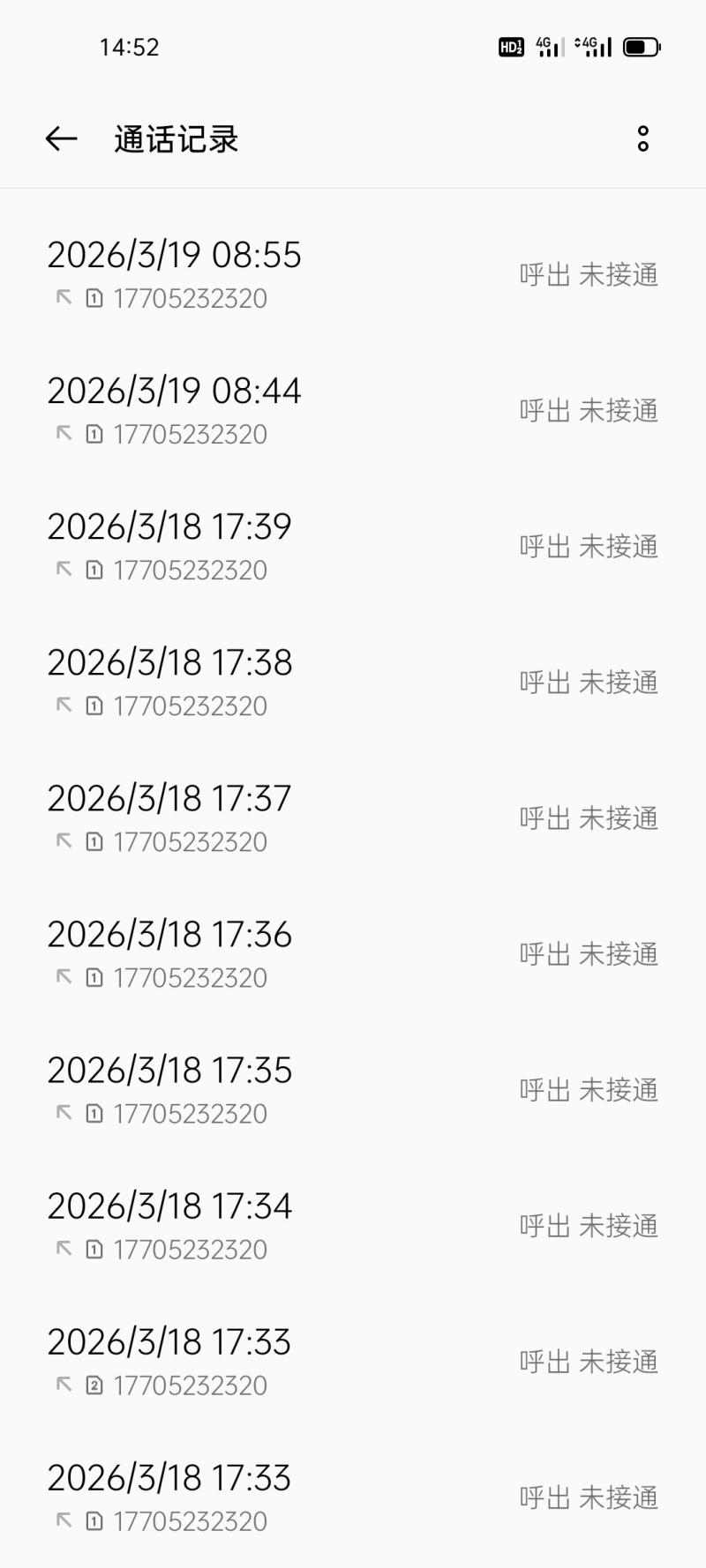Open the 2026/3/19 08:44 call entry
706x1568 pixels.
coord(351,410)
